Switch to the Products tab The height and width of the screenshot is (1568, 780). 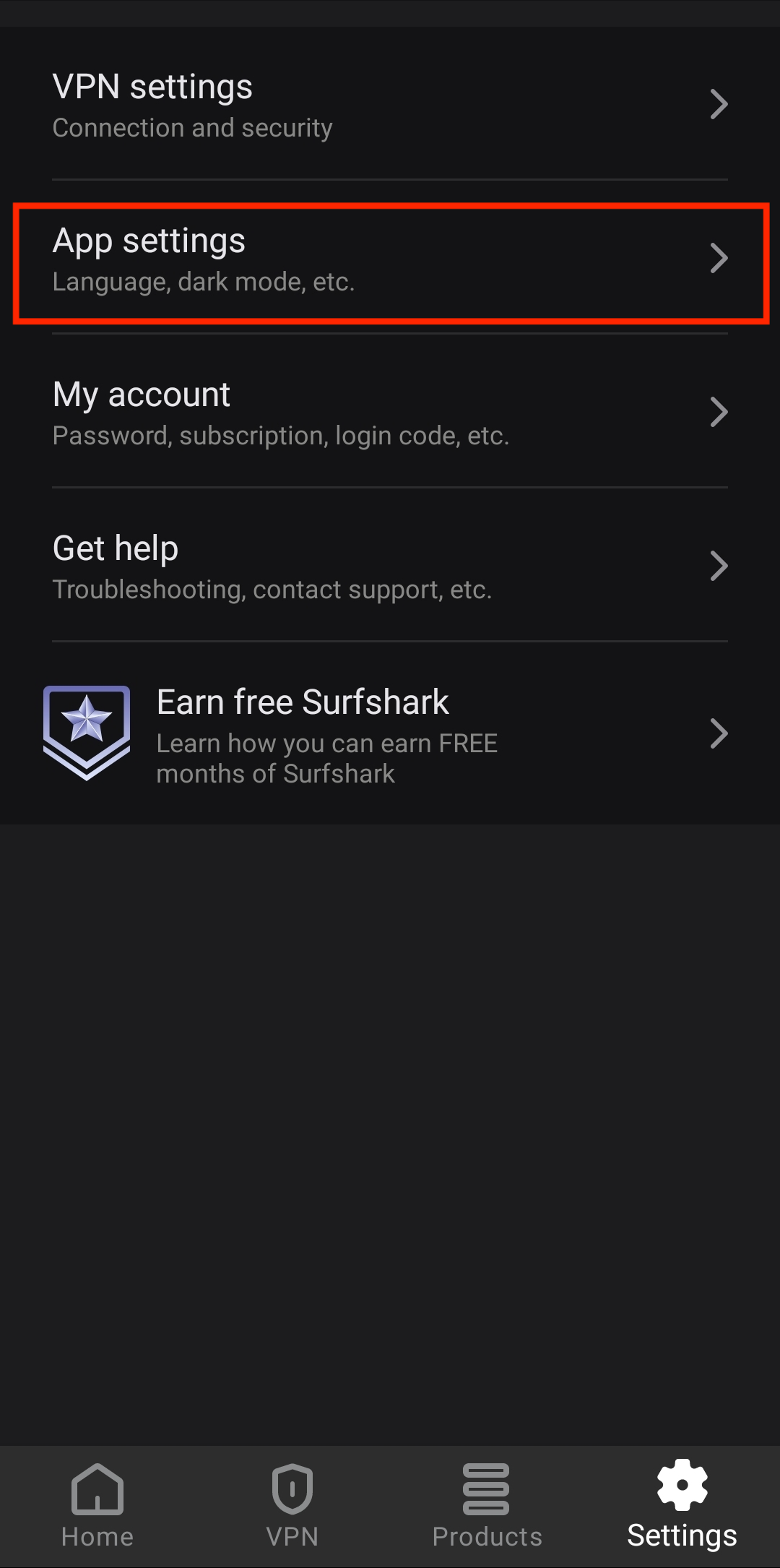point(487,1507)
